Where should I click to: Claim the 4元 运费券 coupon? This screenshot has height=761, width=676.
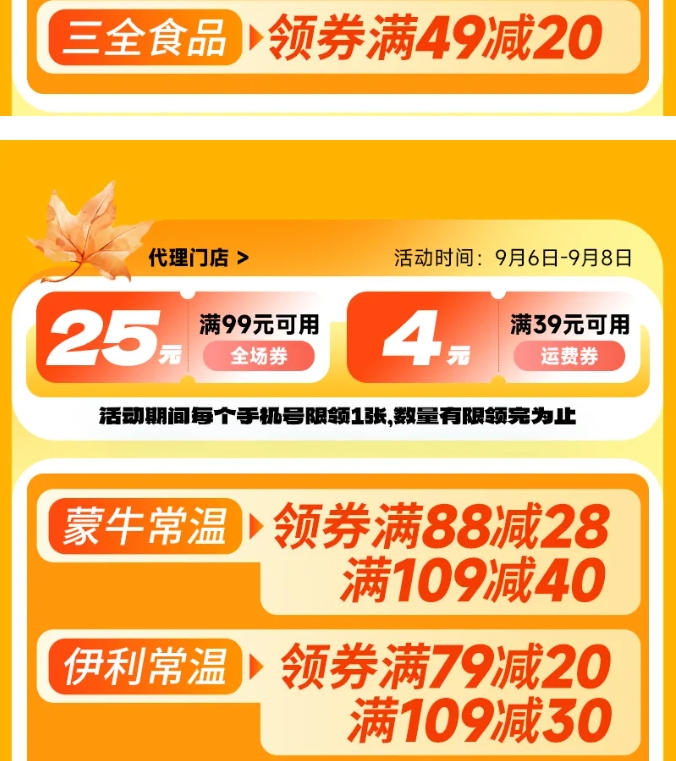tap(569, 356)
